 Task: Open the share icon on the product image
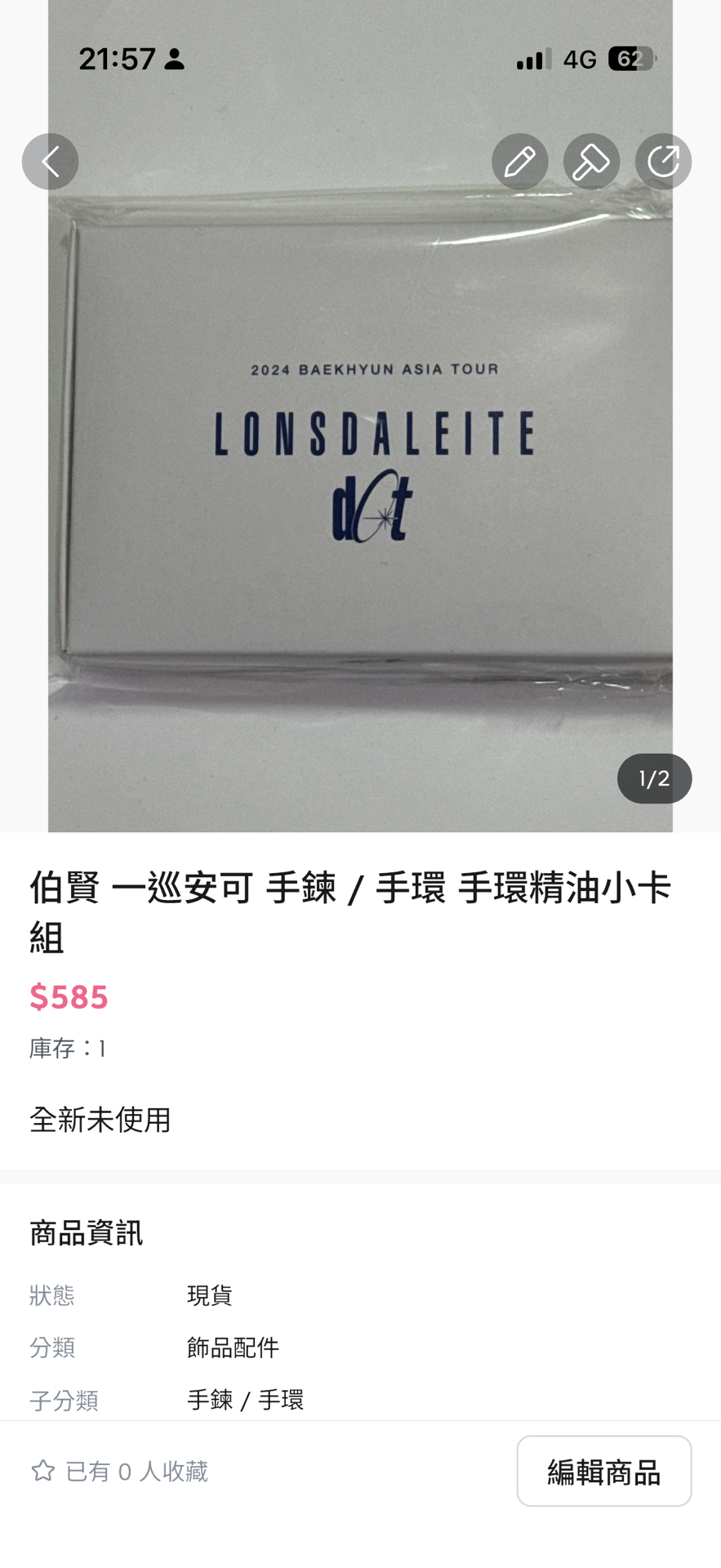[x=663, y=161]
